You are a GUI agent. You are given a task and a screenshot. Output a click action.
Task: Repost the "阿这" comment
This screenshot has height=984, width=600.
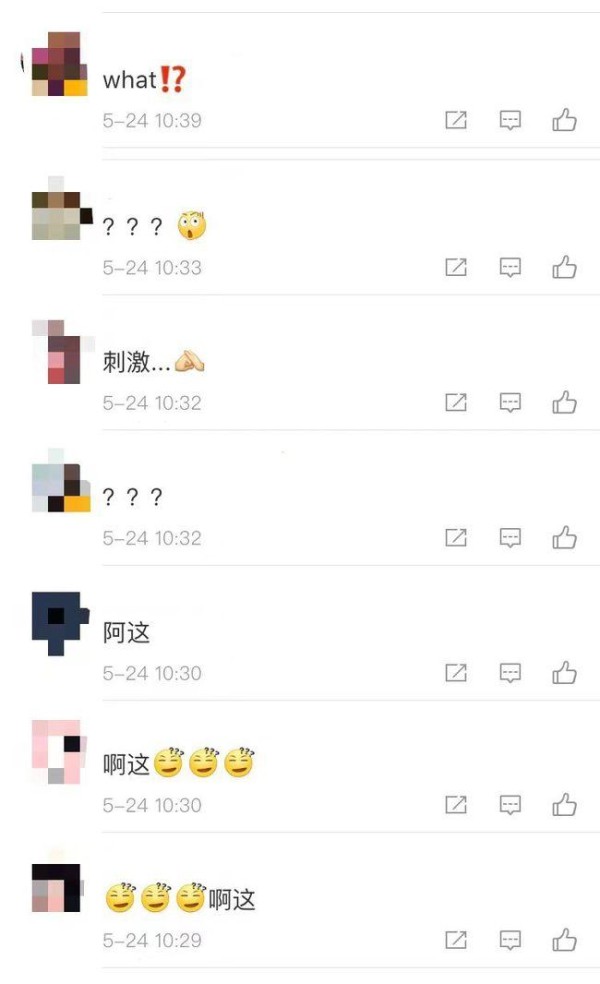pyautogui.click(x=456, y=672)
